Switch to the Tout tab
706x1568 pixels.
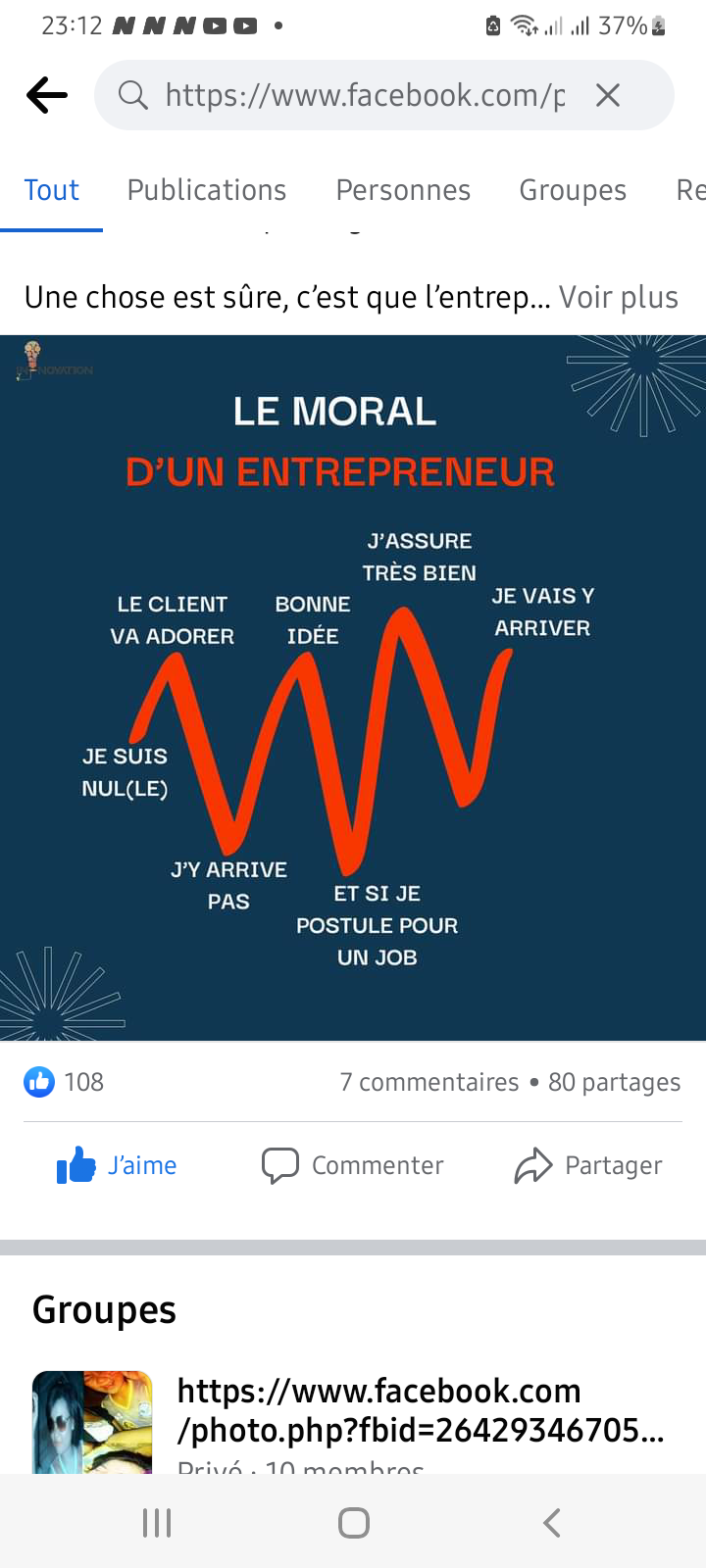[x=51, y=190]
